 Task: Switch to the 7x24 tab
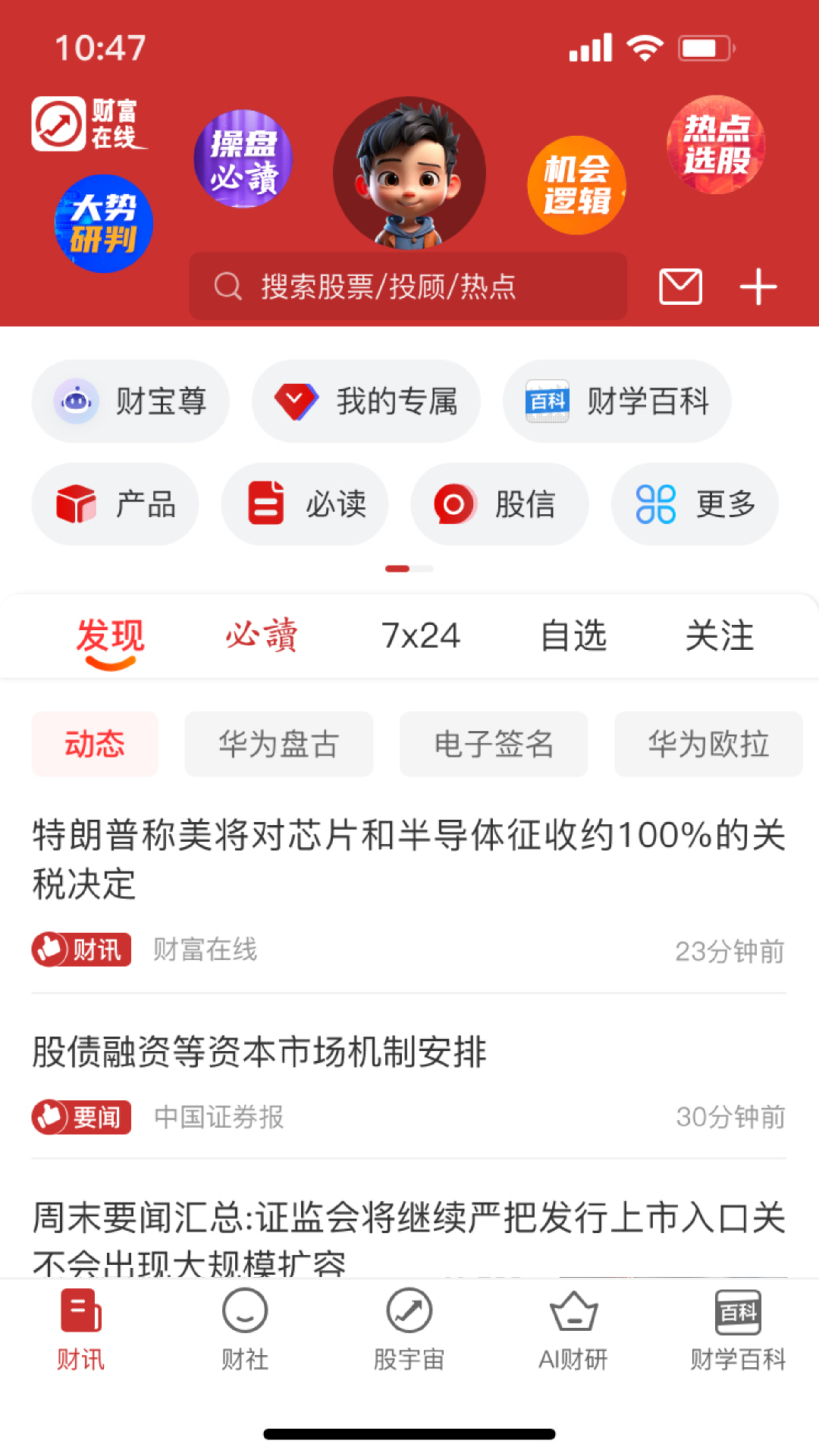pos(420,635)
